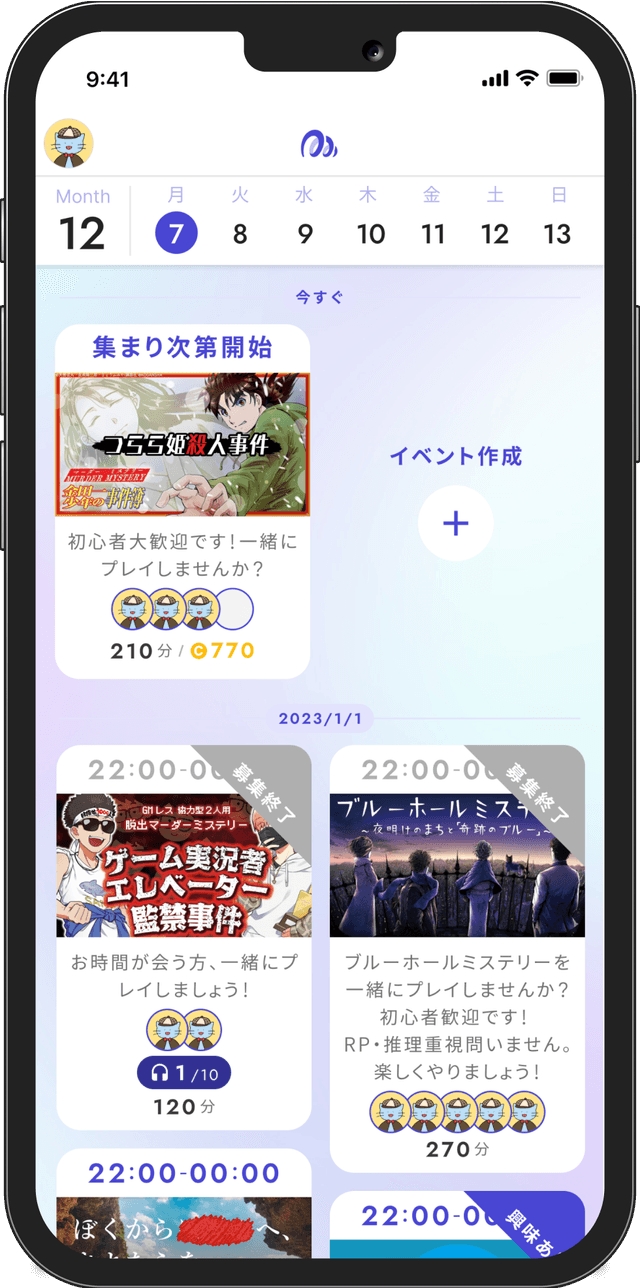Open the ゲーム実況者エレベーター監禁事件 event card
The width and height of the screenshot is (640, 1288).
coord(183,935)
